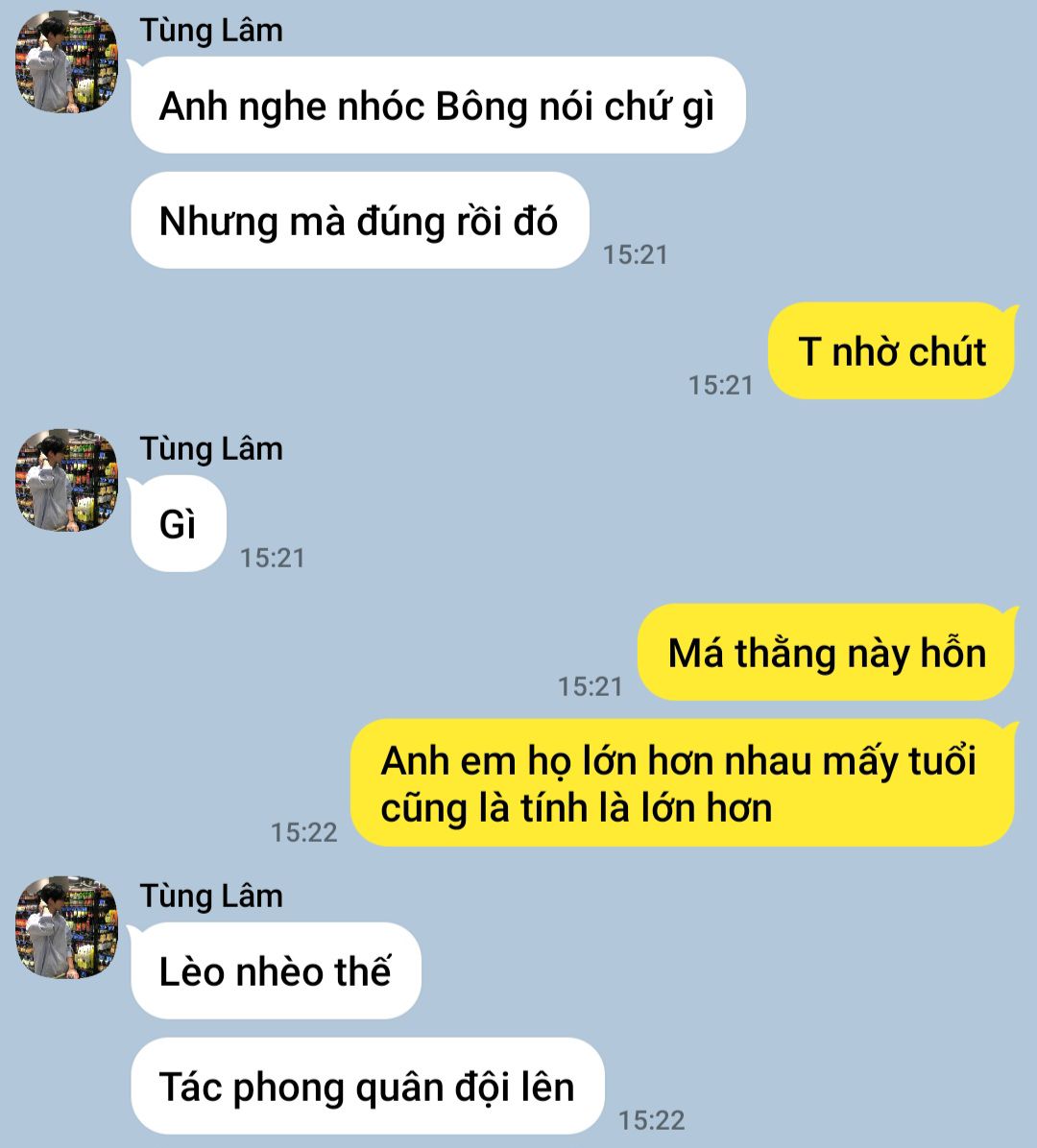Viewport: 1037px width, 1148px height.
Task: Tap Tùng Lâm's profile photo next to "Gì"
Action: 66,480
